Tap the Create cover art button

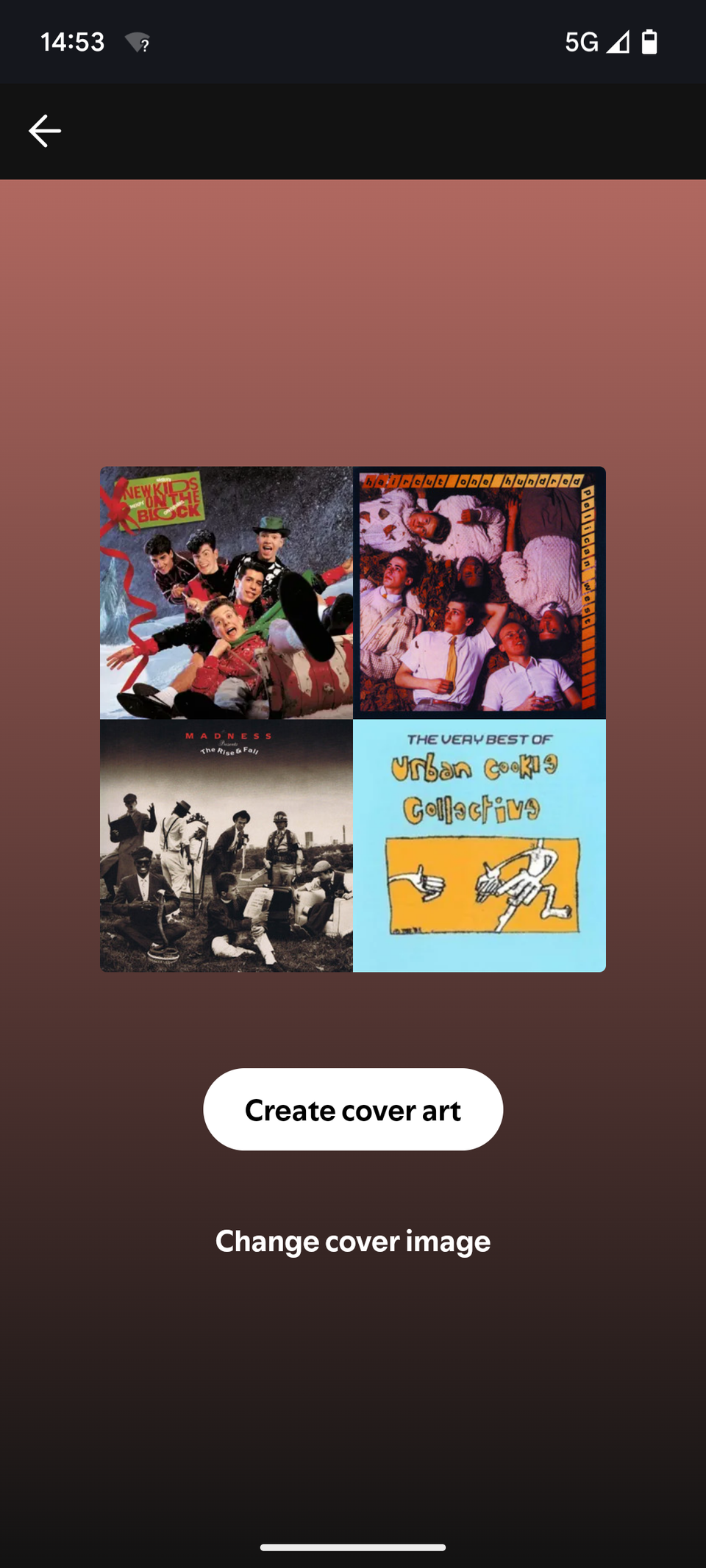tap(352, 1110)
